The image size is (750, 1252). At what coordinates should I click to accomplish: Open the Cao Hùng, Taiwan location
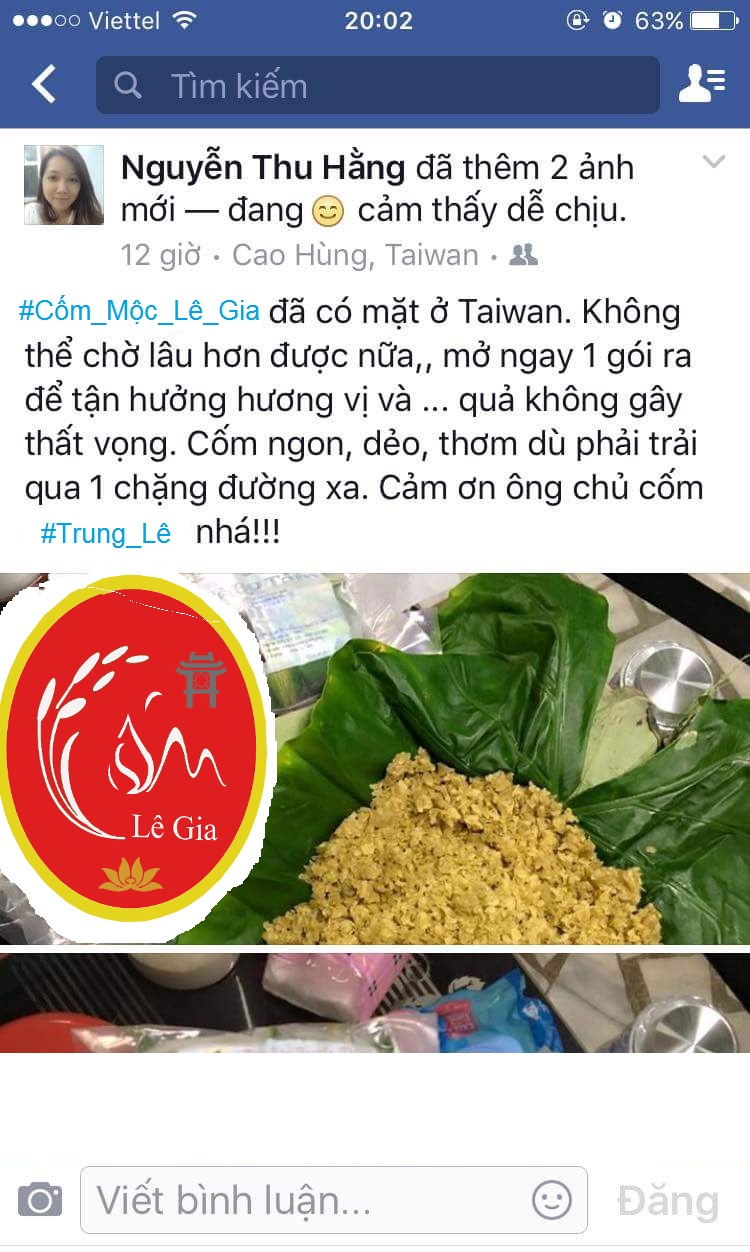click(x=355, y=255)
